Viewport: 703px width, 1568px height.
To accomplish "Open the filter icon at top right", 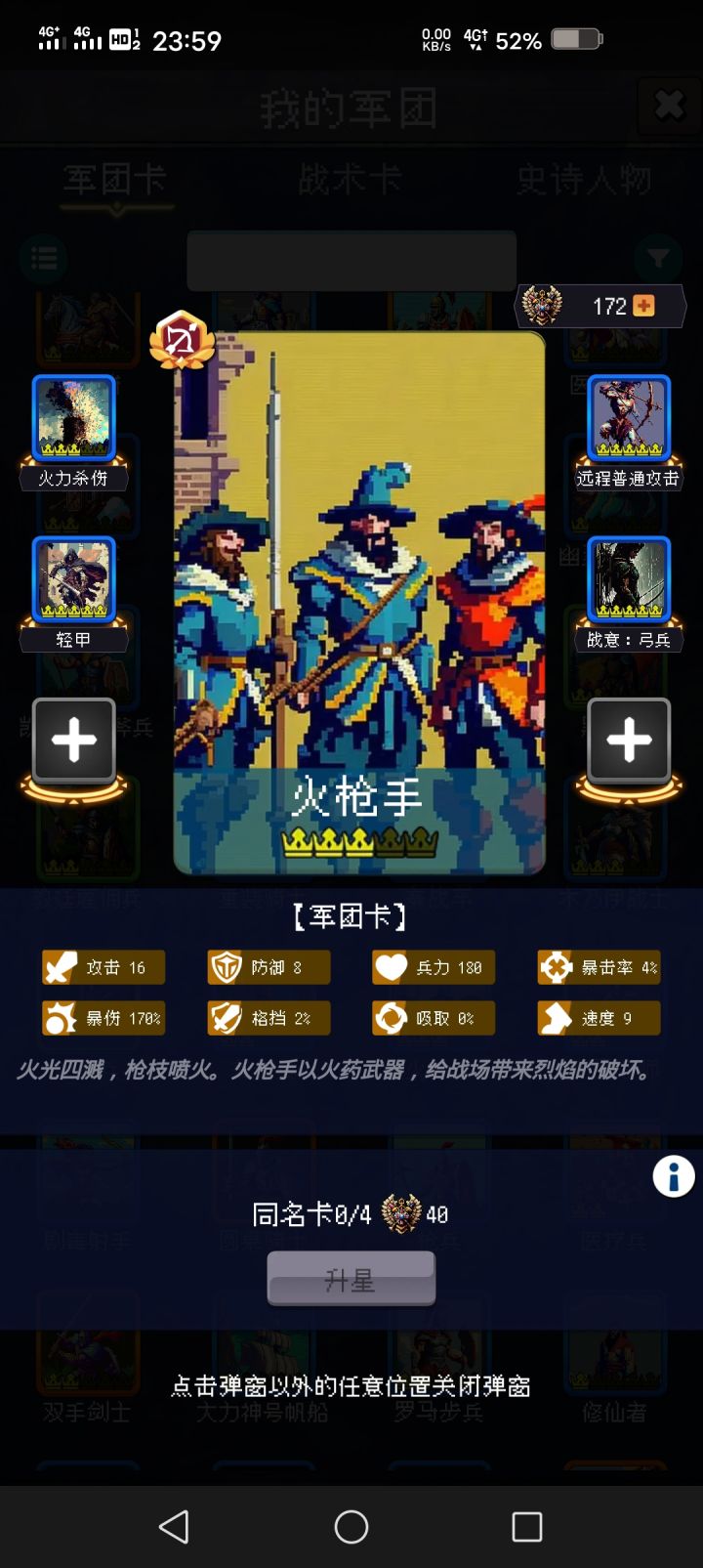I will 661,256.
